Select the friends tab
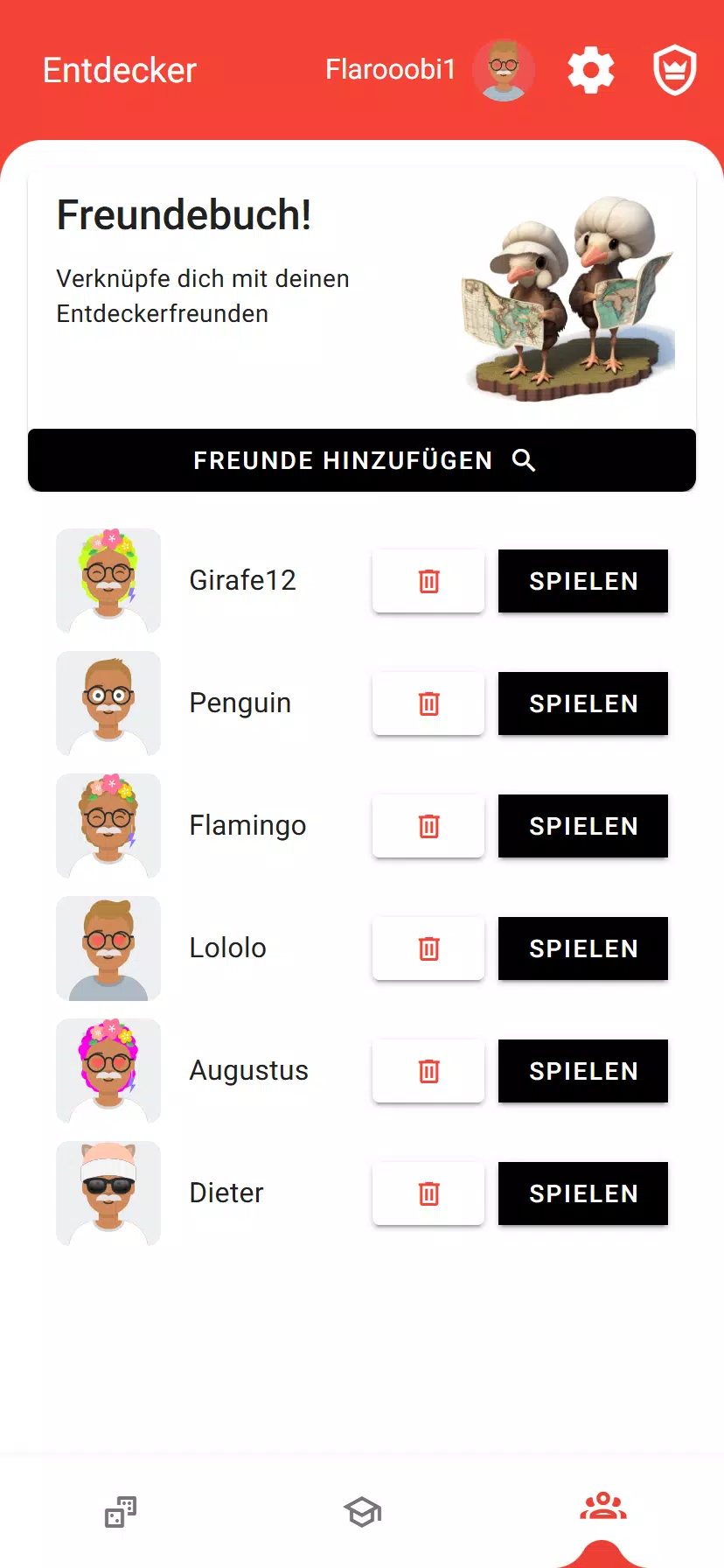Screen dimensions: 724x1568 (x=603, y=1508)
